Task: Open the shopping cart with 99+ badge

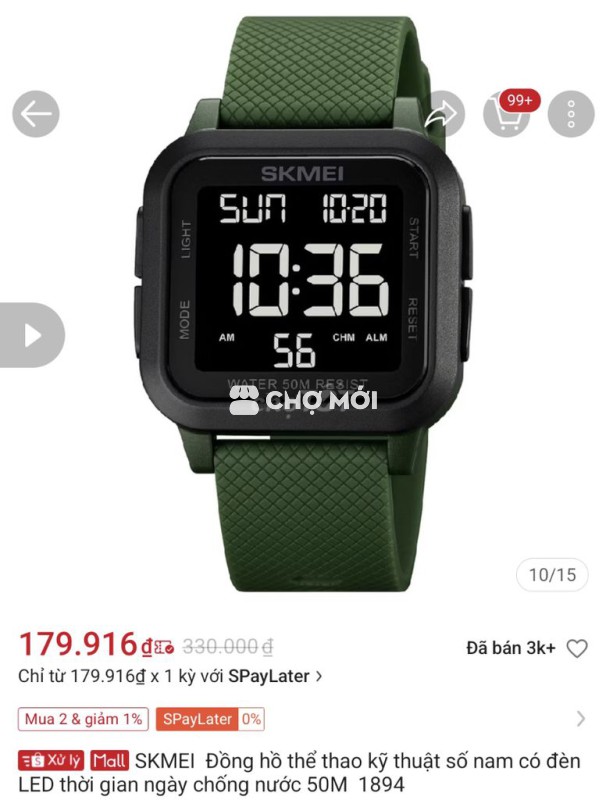Action: pyautogui.click(x=507, y=114)
